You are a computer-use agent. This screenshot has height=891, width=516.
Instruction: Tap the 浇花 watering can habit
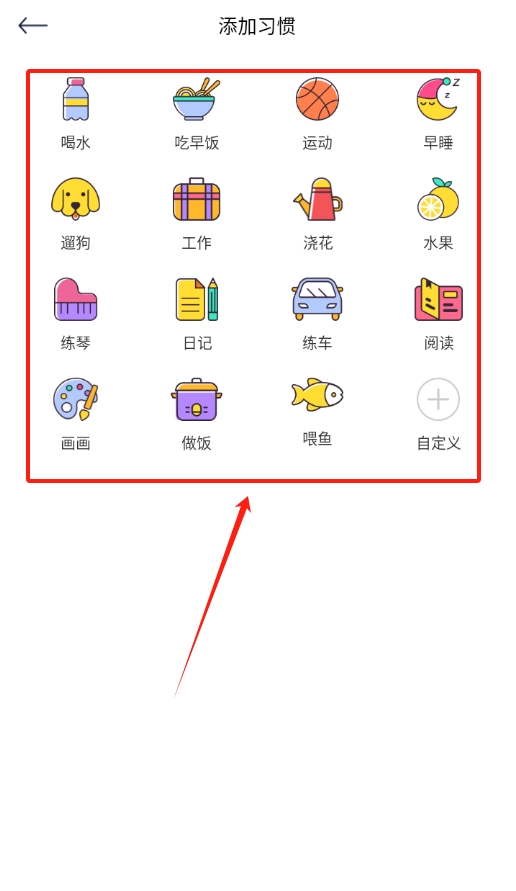318,214
